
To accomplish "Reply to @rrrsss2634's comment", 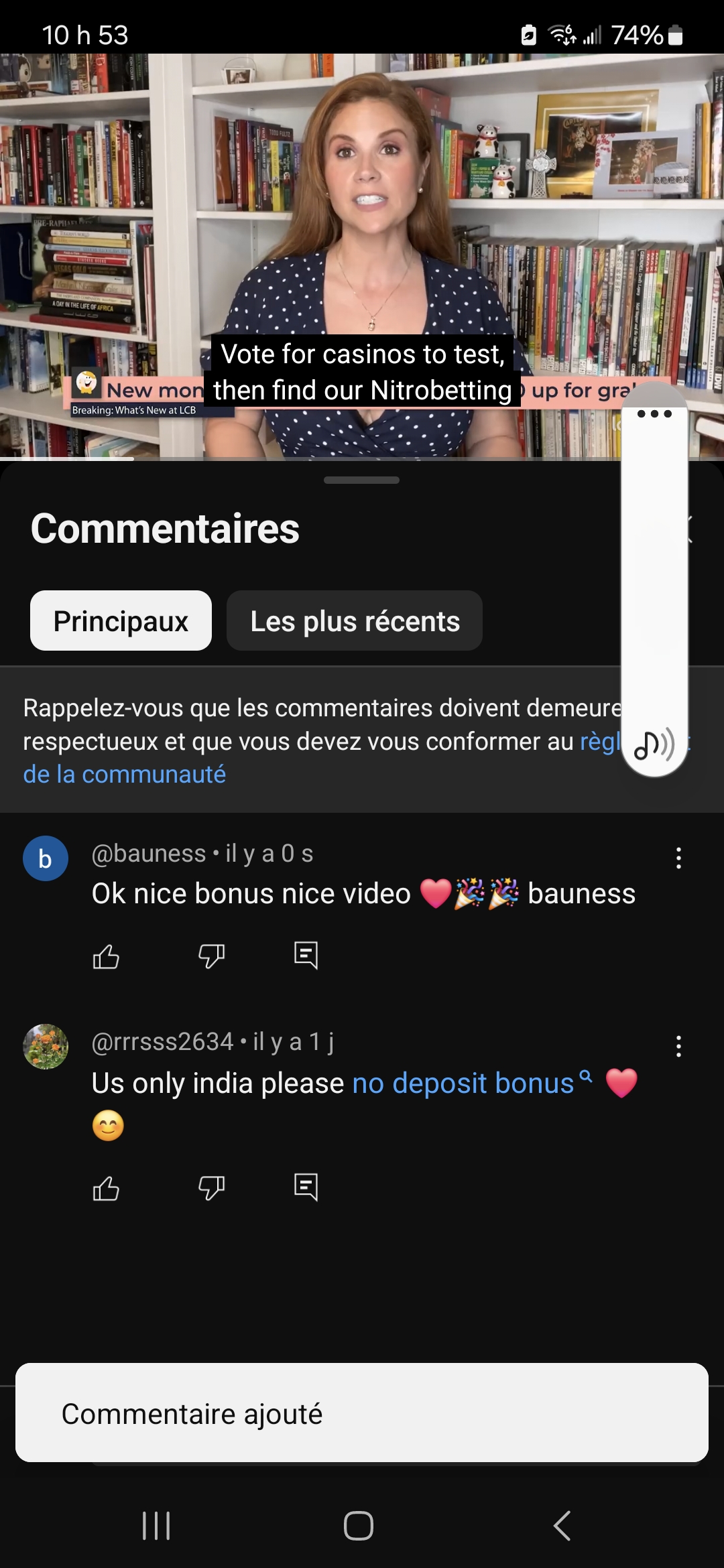I will tap(306, 1187).
